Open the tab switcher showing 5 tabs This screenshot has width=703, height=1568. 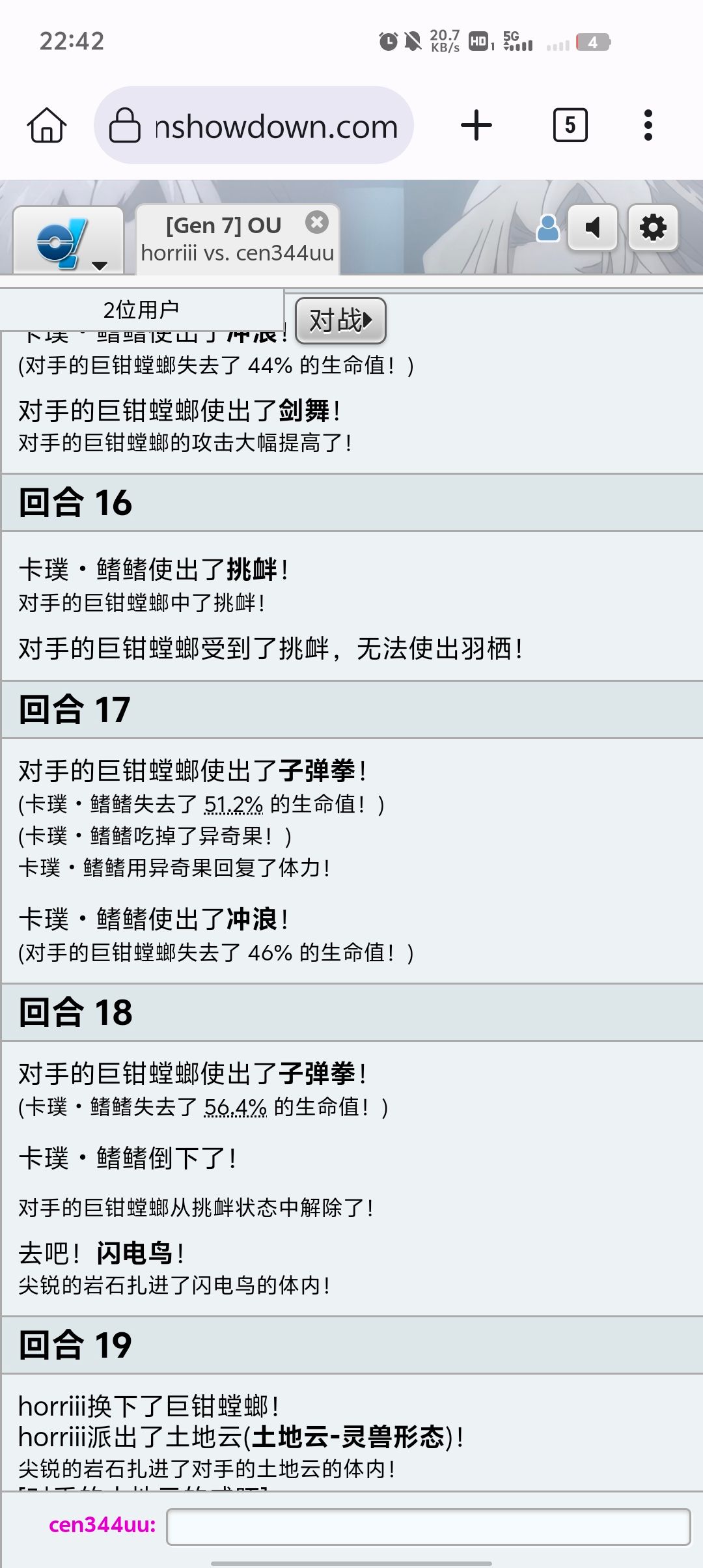pyautogui.click(x=570, y=125)
